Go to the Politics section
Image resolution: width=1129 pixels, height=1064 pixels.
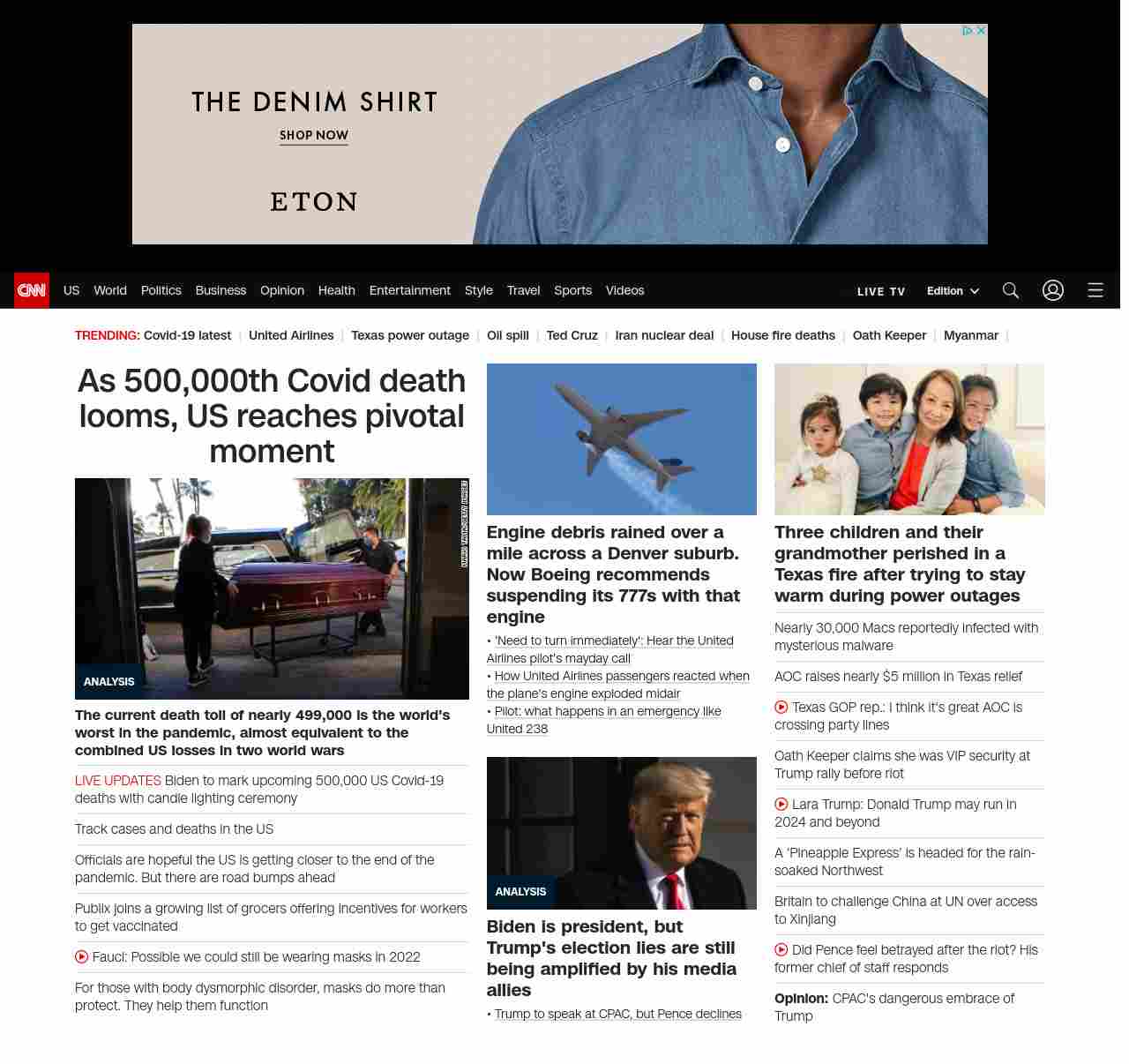pos(161,290)
